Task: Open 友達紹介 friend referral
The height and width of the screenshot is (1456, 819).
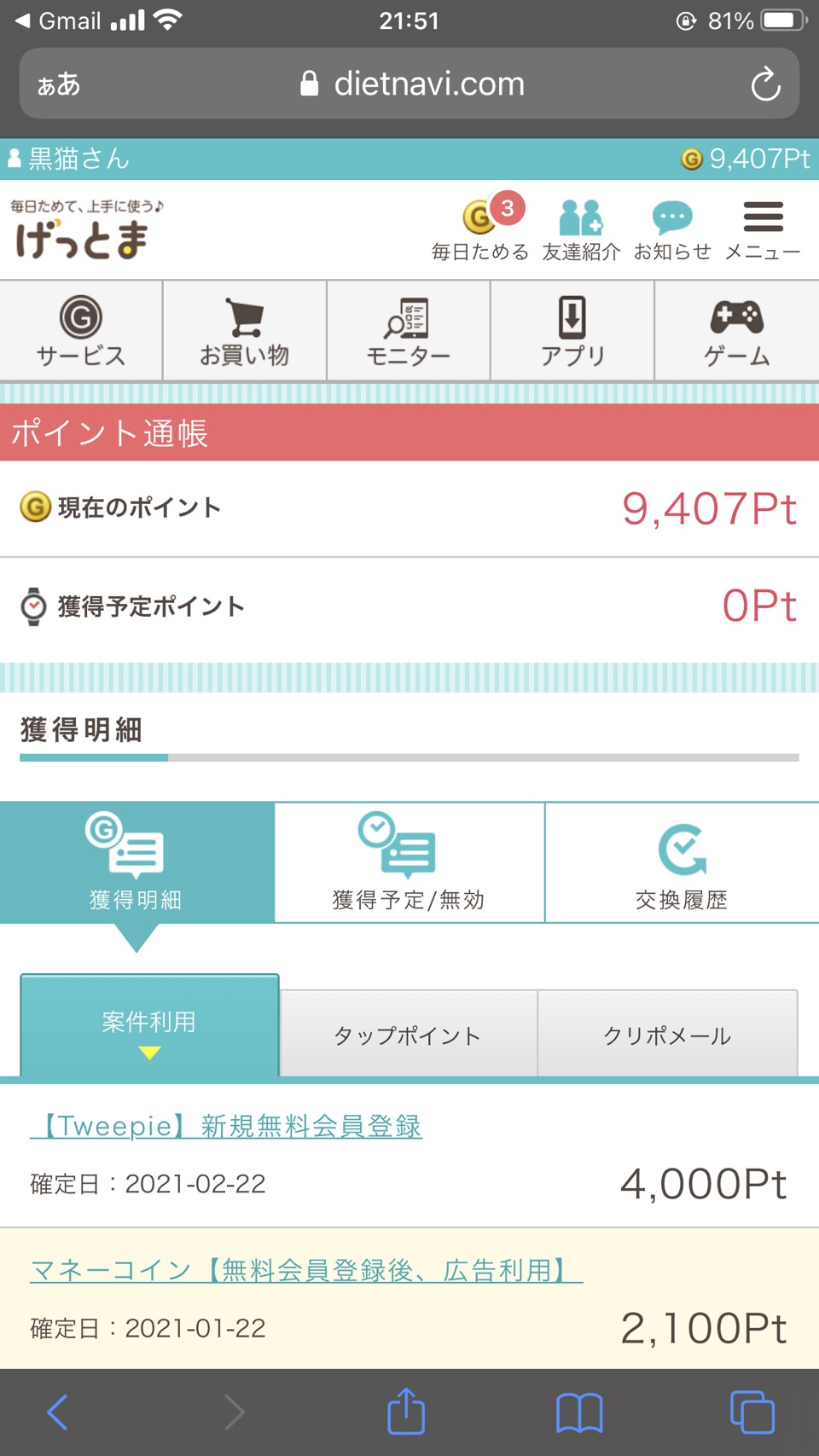Action: (x=581, y=230)
